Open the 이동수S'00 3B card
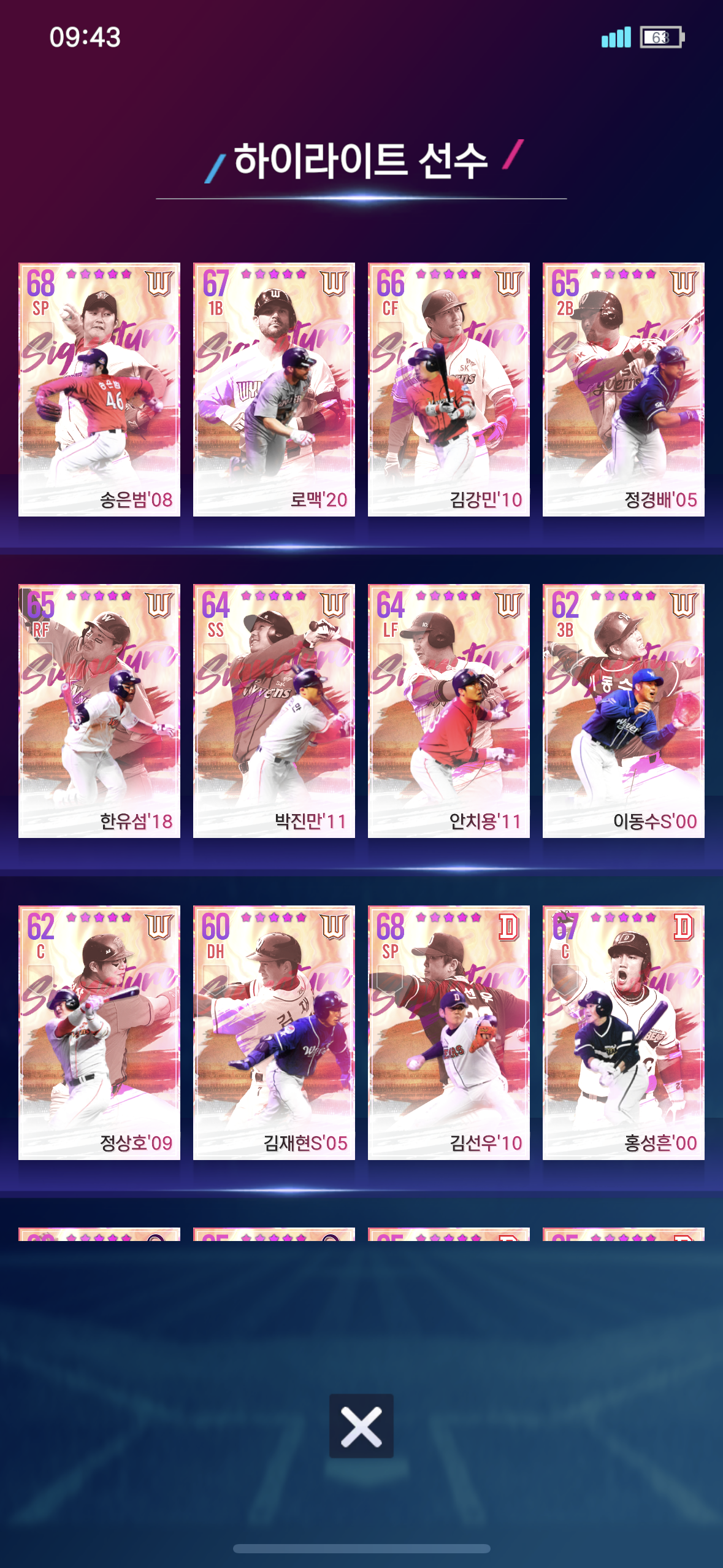 tap(624, 711)
